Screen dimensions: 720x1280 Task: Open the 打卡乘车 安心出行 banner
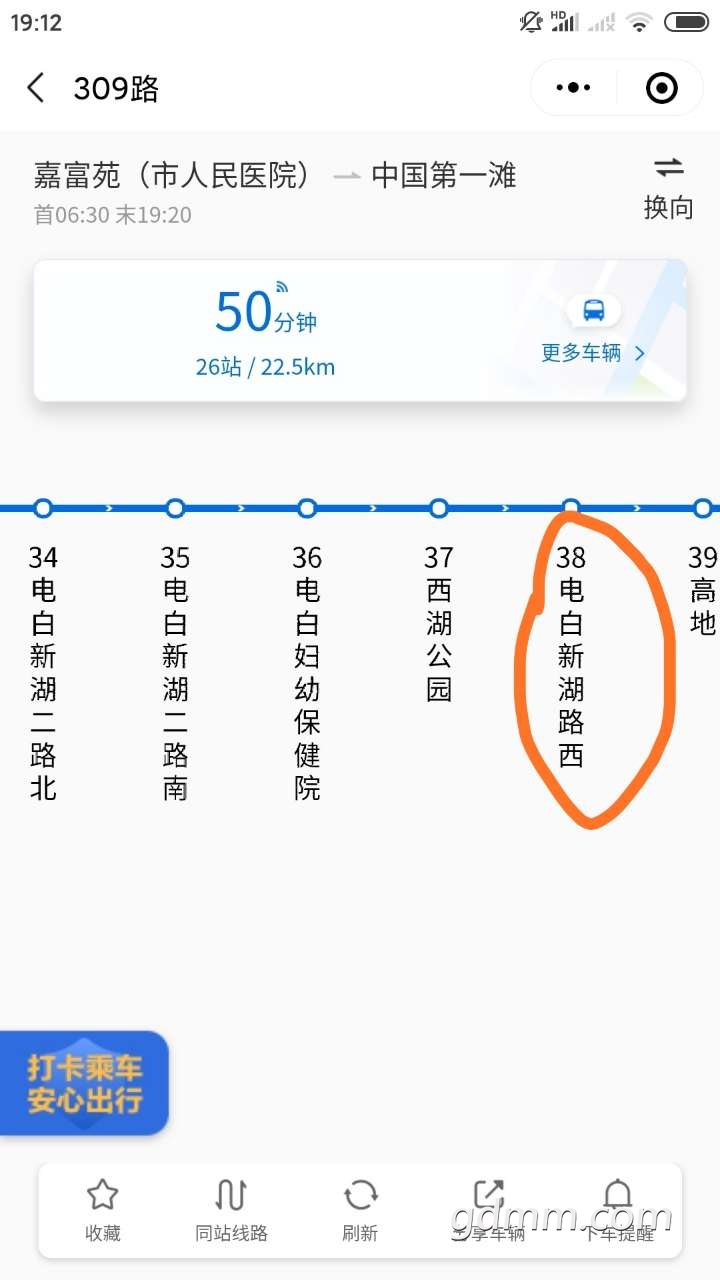click(x=84, y=1084)
